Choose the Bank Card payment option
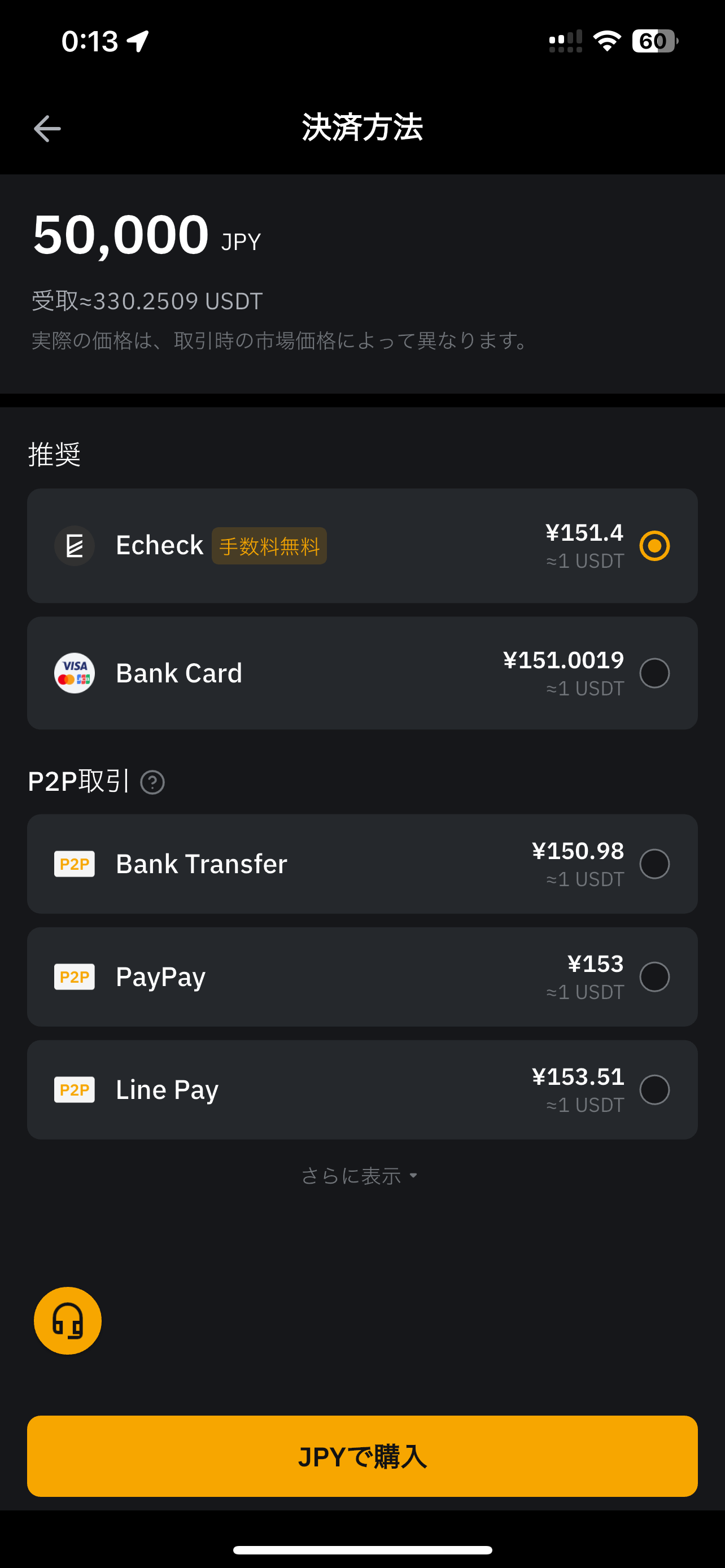The height and width of the screenshot is (1568, 725). 362,673
